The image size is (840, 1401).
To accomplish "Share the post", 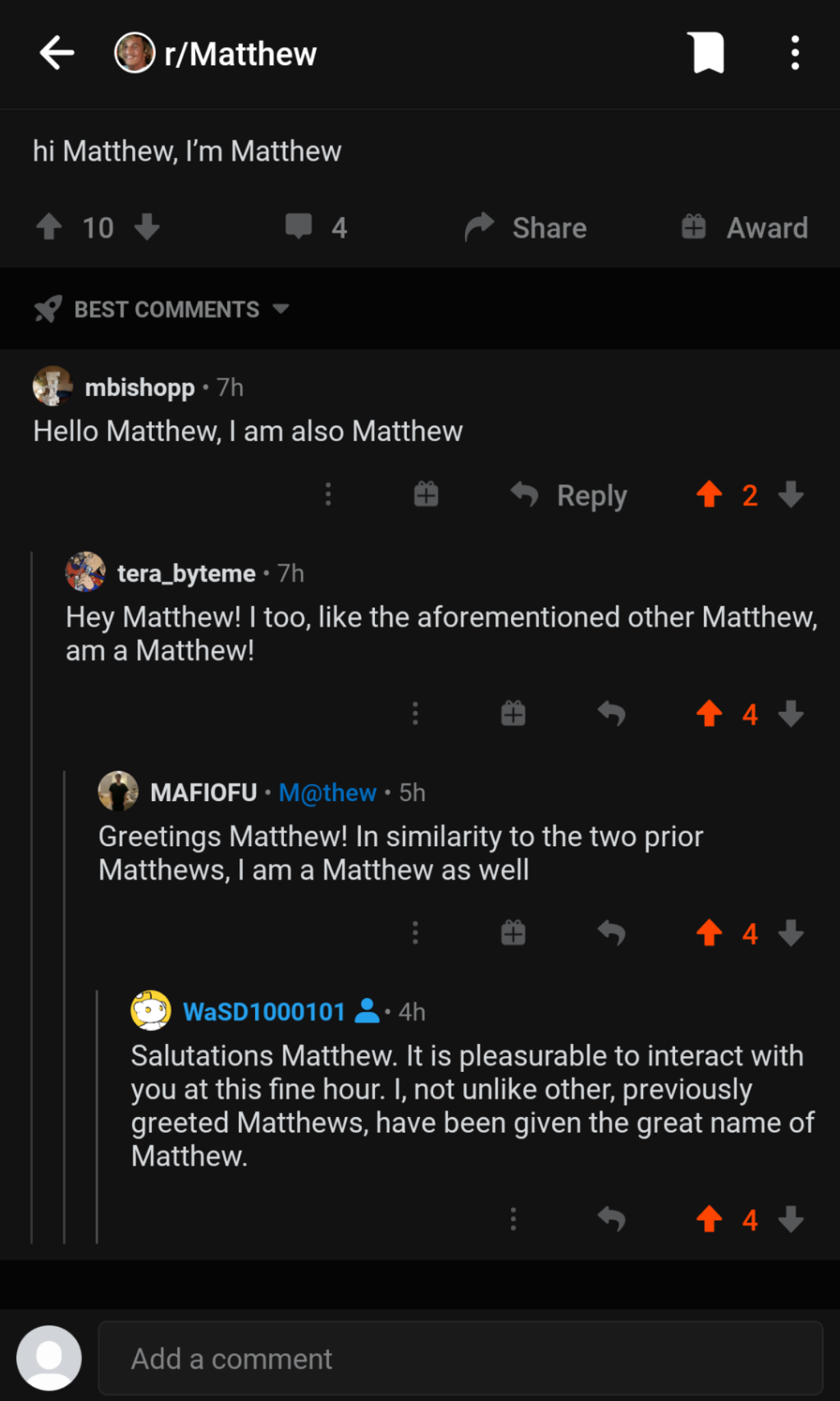I will (525, 227).
